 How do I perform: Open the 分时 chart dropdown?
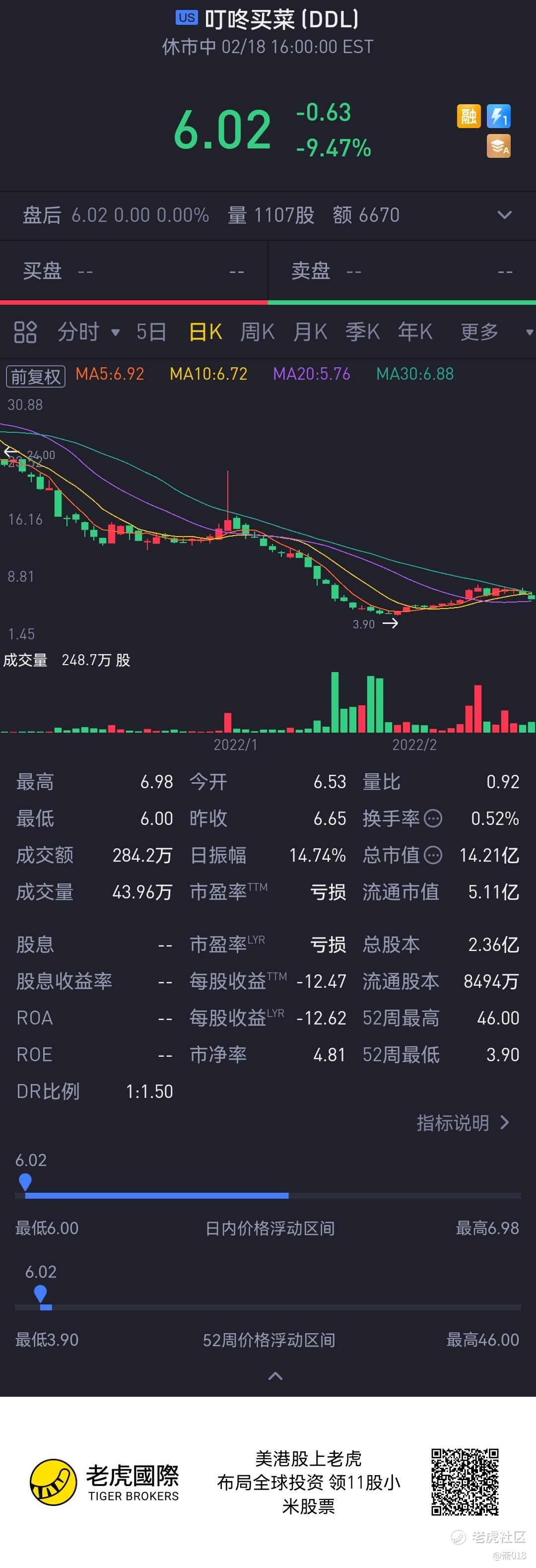click(x=88, y=333)
